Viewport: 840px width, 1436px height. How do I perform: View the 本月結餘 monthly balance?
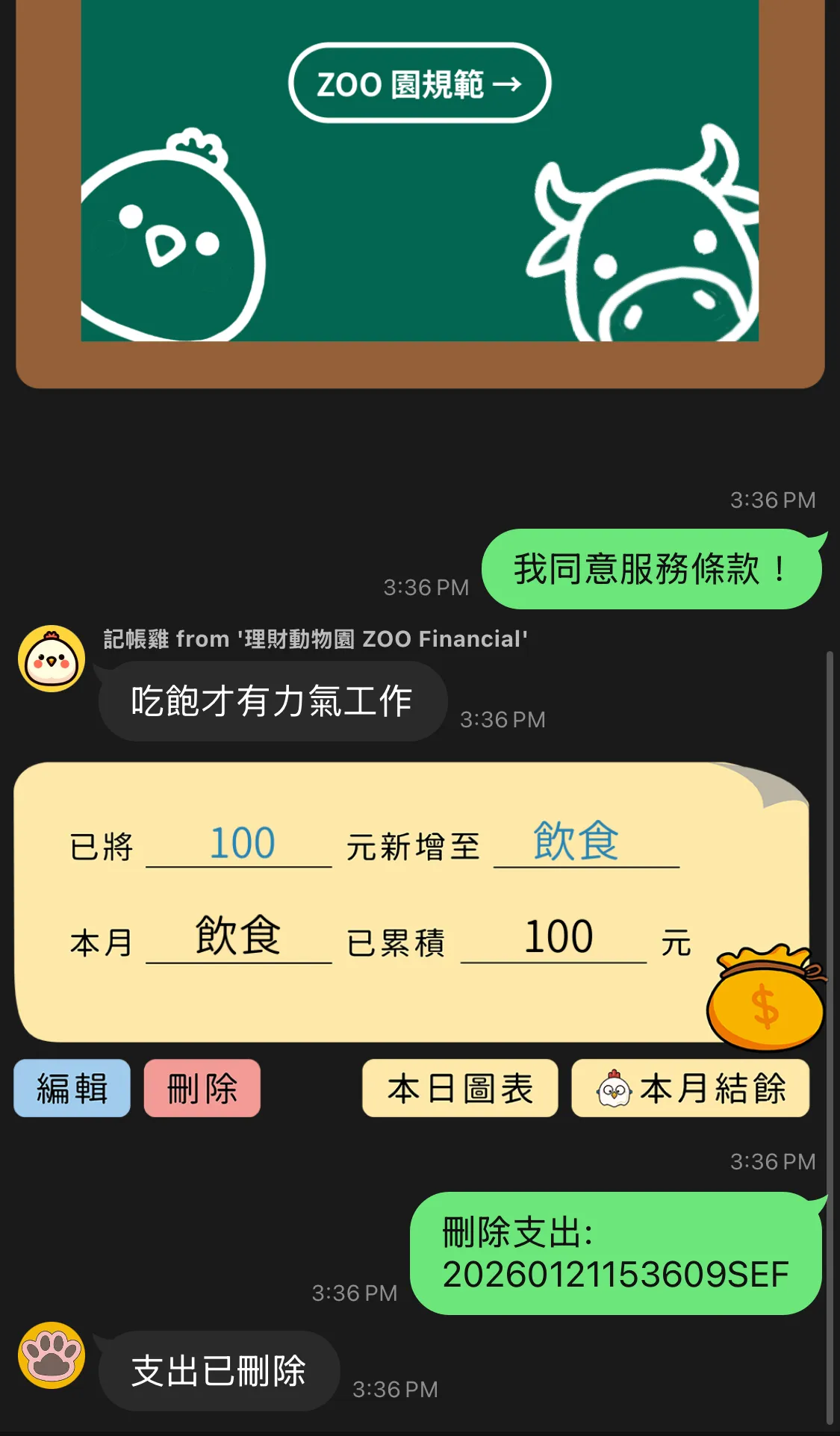coord(690,1088)
